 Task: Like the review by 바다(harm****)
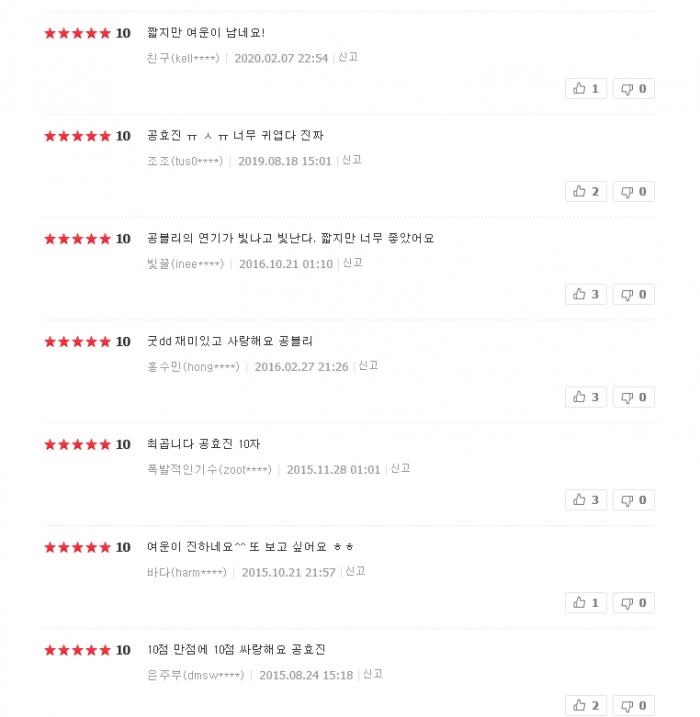[586, 602]
